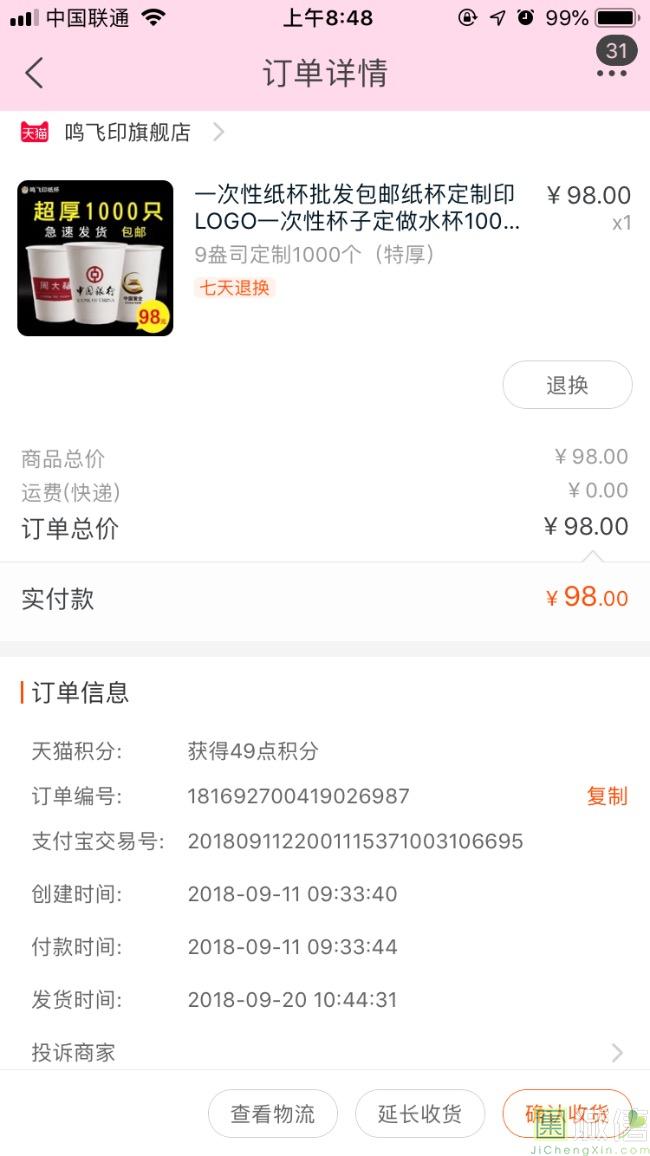Tap the 退换 return button
The image size is (650, 1156).
point(567,385)
